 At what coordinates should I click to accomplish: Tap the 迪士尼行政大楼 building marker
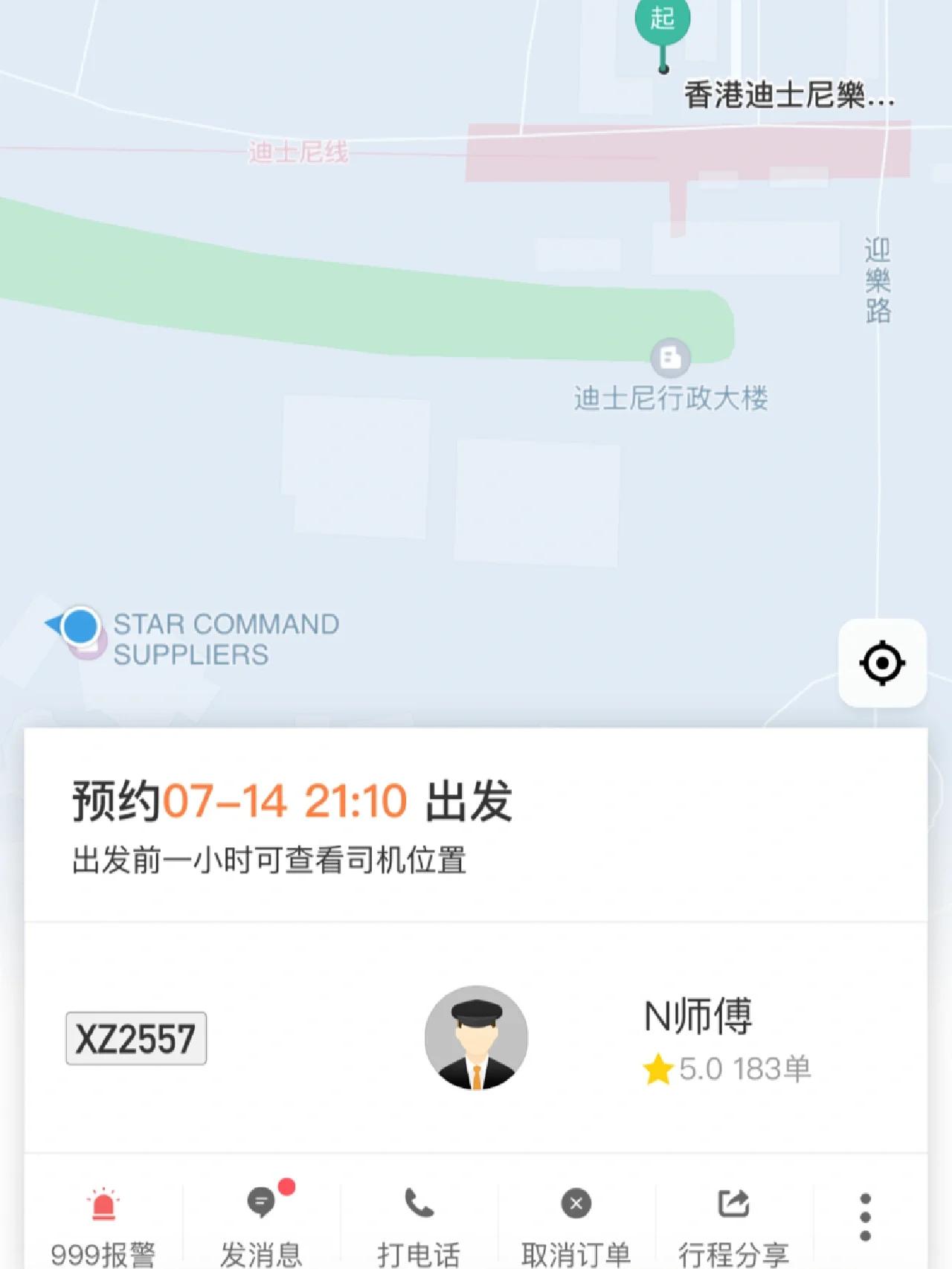point(671,358)
